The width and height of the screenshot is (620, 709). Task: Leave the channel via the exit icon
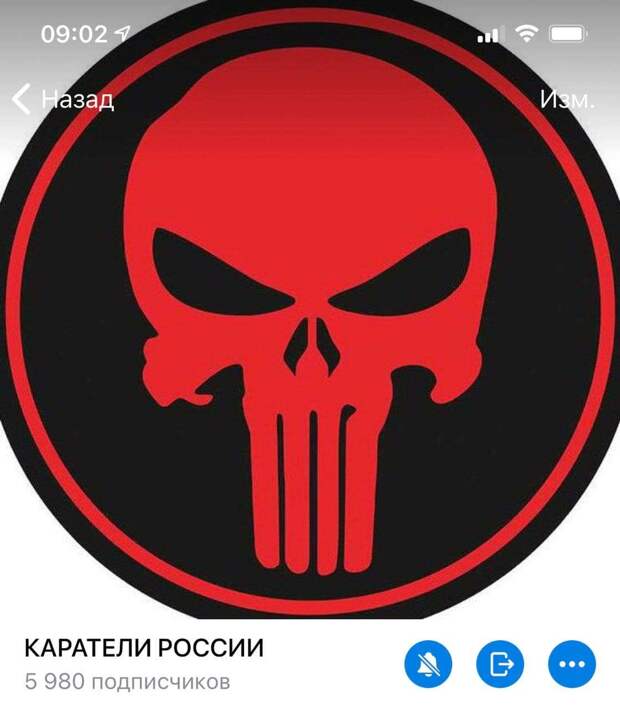pyautogui.click(x=500, y=662)
